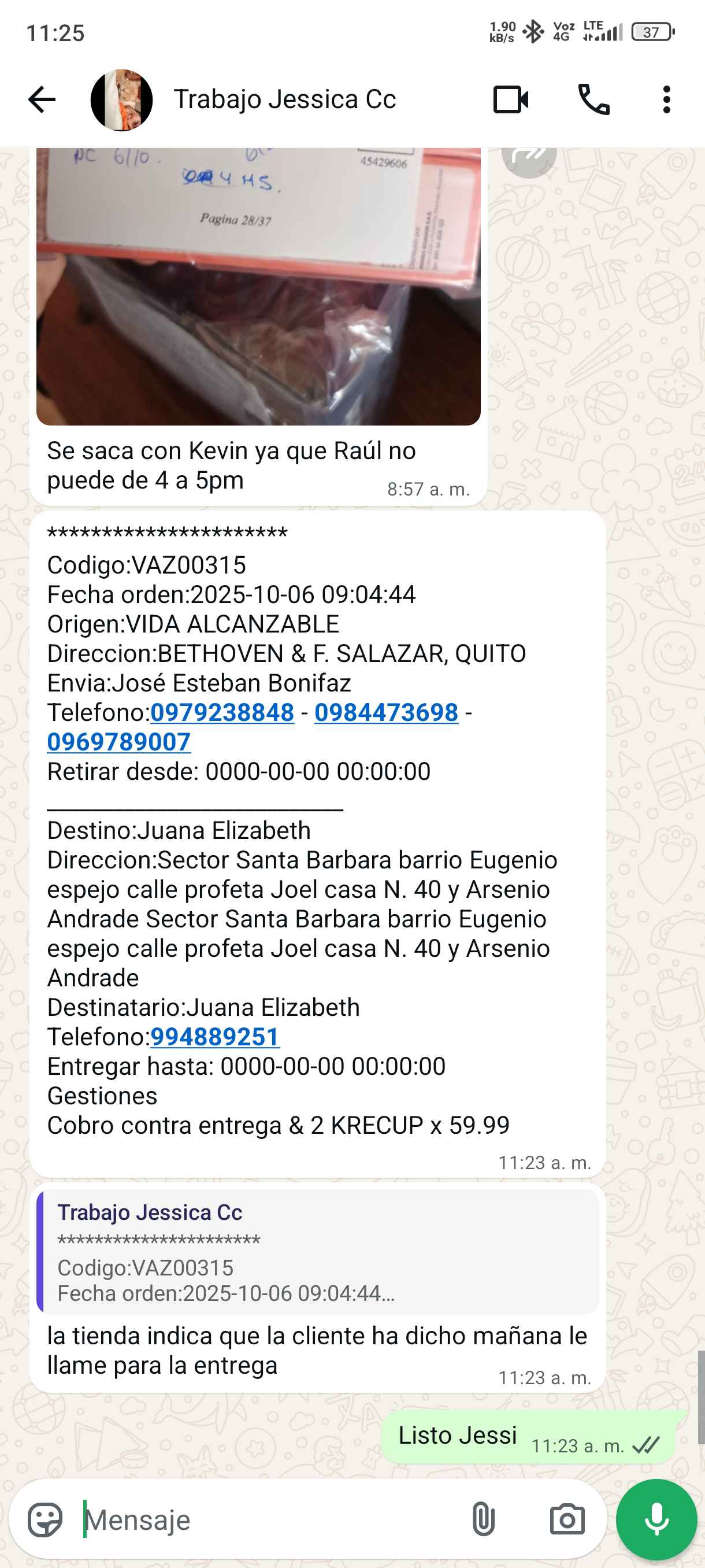
Task: Jump to the quoted VAZ00315 message
Action: [317, 1252]
